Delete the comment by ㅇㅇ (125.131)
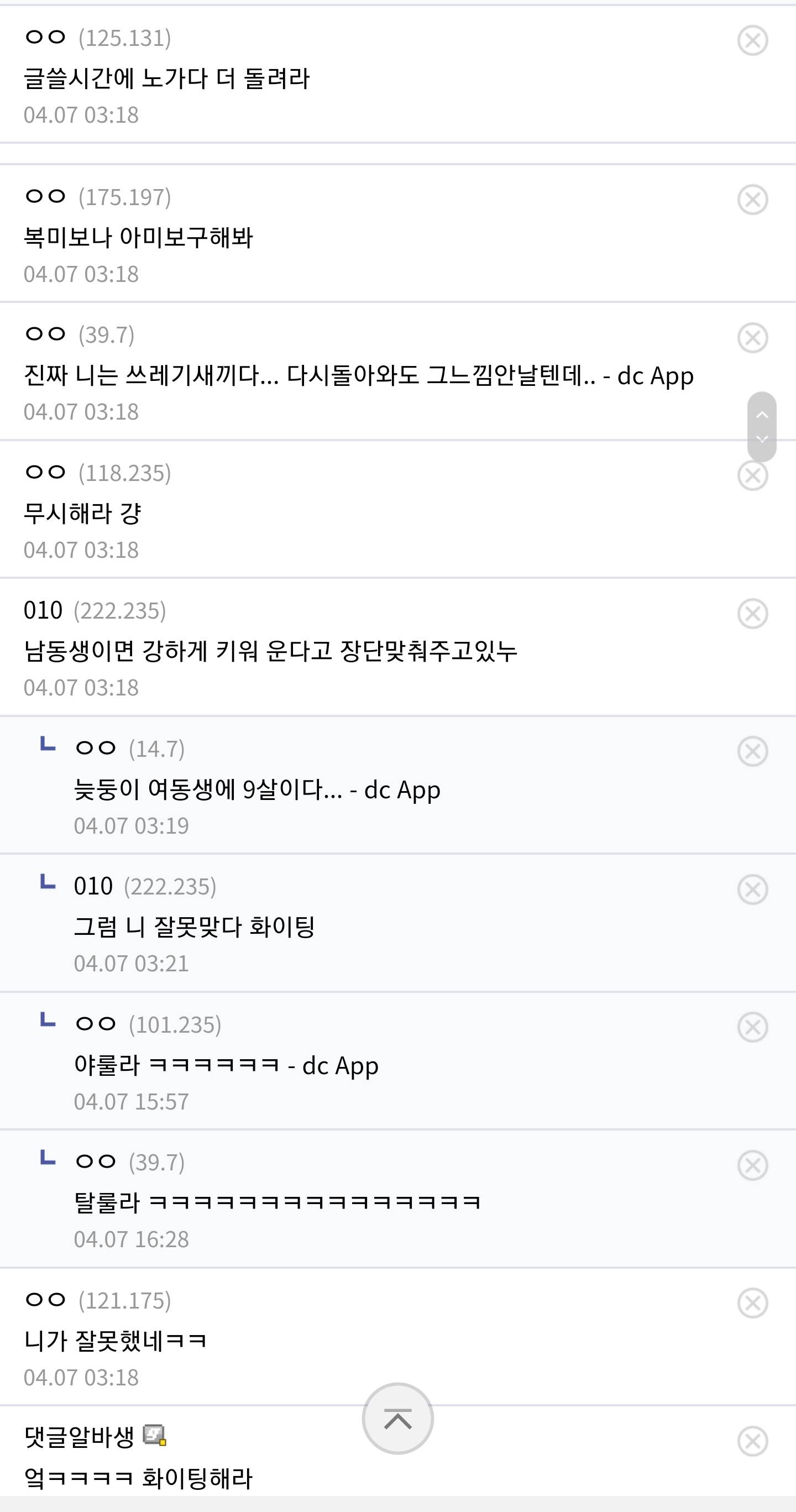 coord(752,40)
